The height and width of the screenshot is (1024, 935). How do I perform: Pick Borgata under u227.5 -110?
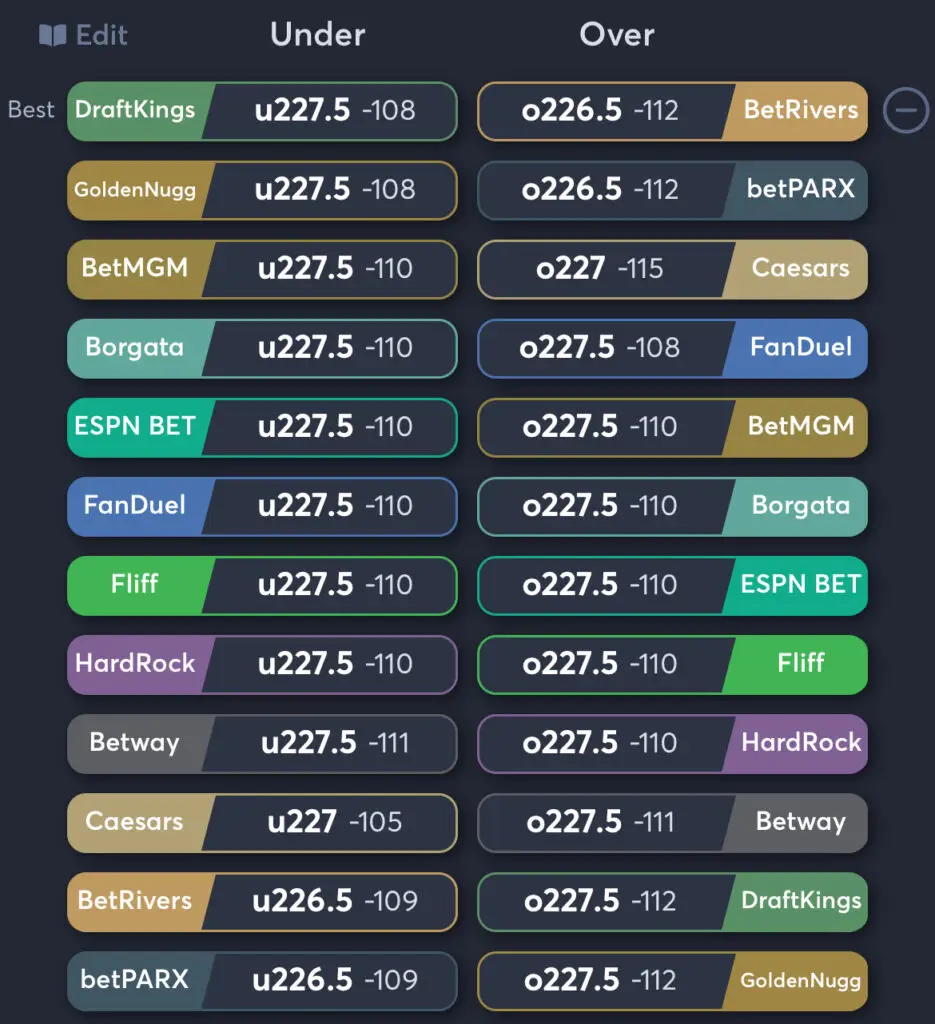262,347
